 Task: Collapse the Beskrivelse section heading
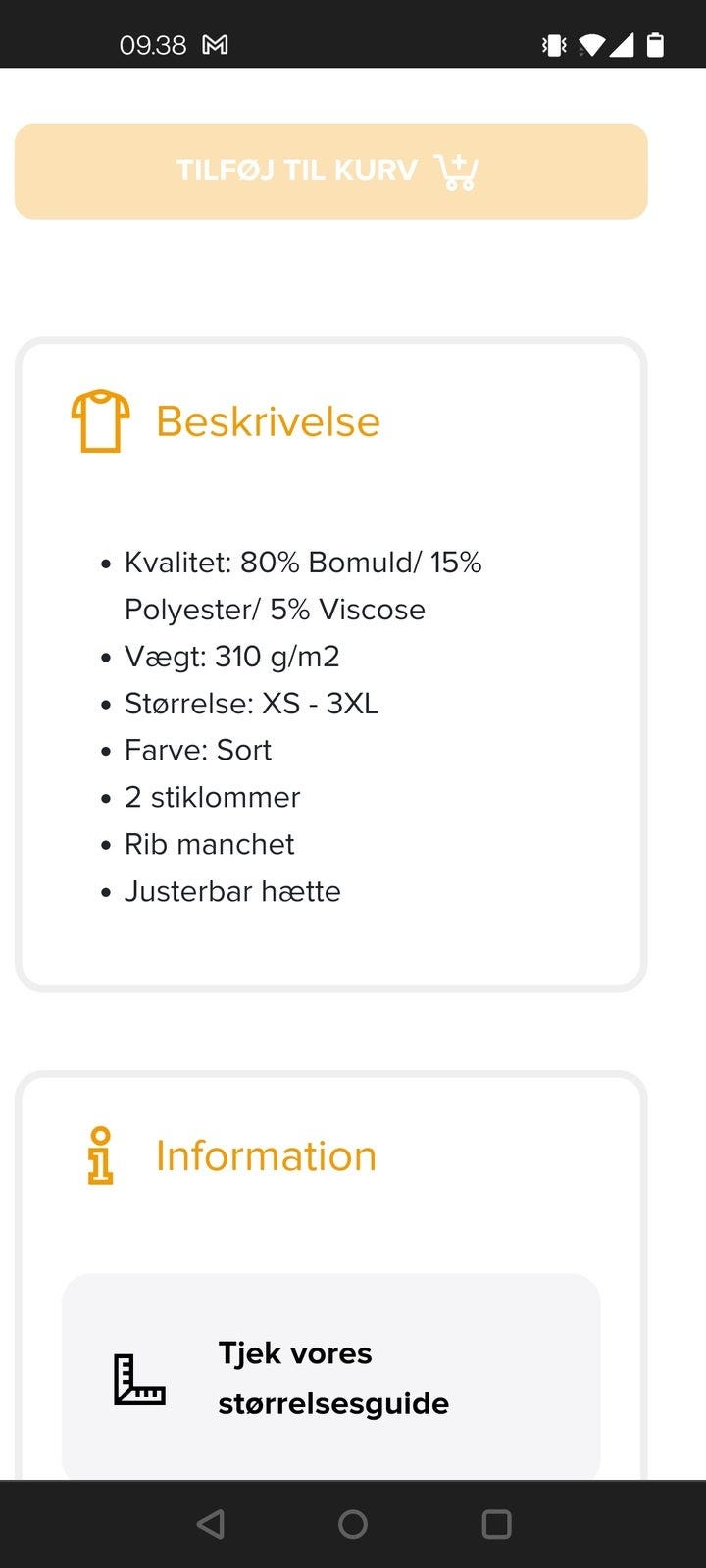click(x=266, y=421)
